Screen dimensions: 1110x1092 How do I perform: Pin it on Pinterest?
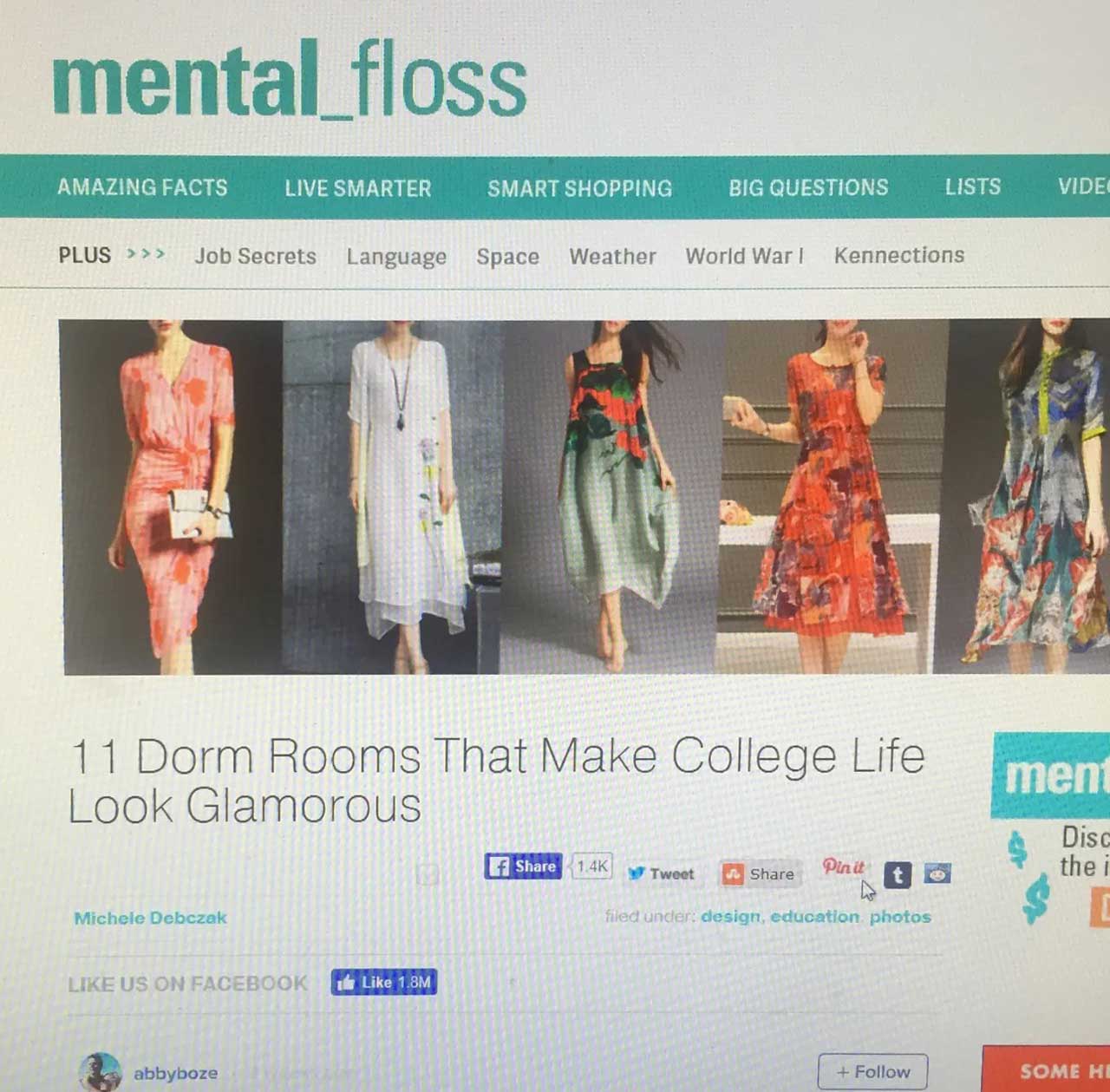point(842,866)
